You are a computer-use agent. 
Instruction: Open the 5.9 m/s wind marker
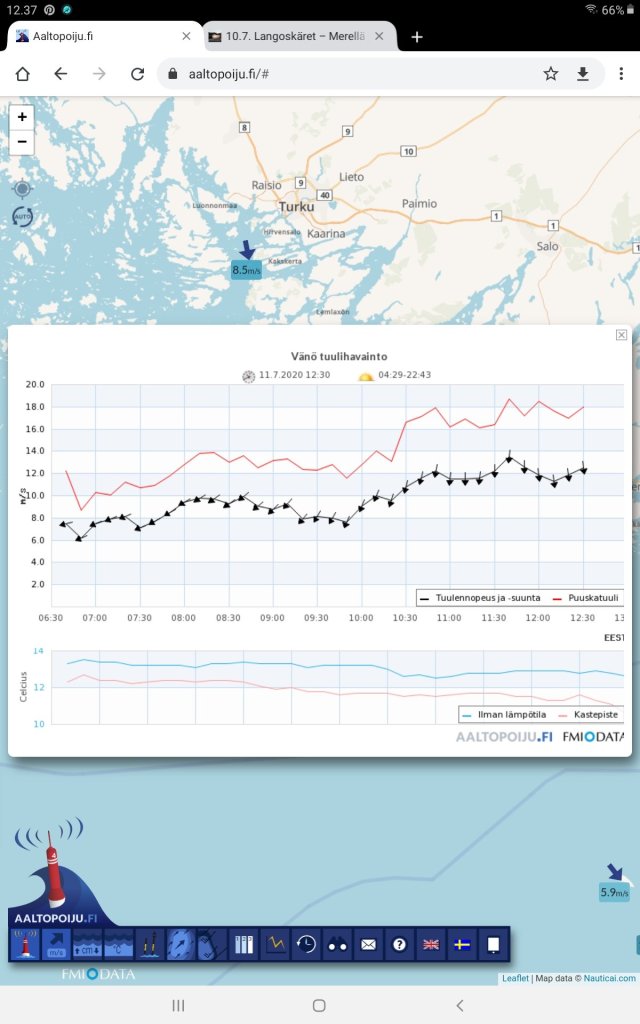point(614,891)
